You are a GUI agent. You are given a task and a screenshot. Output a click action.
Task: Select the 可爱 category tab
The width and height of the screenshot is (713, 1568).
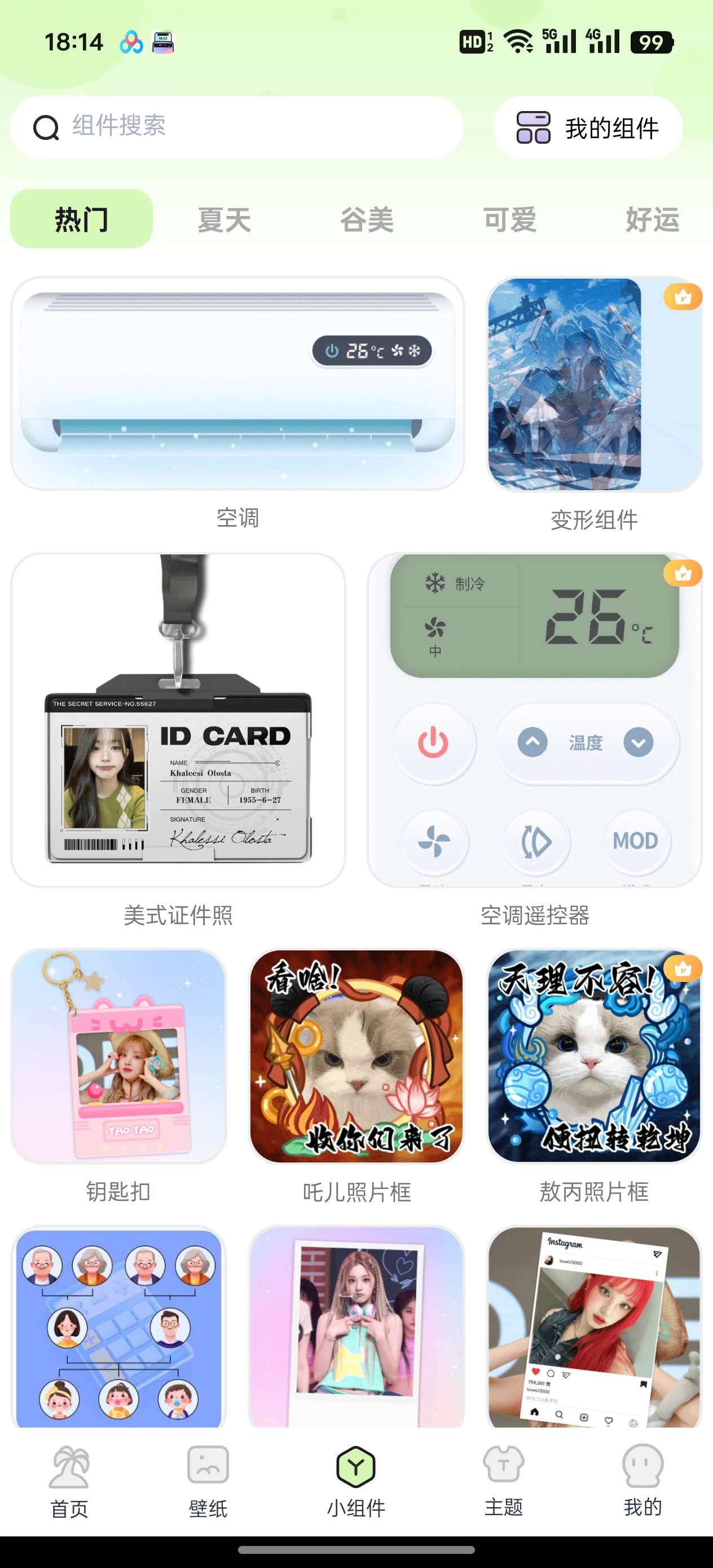(x=509, y=219)
